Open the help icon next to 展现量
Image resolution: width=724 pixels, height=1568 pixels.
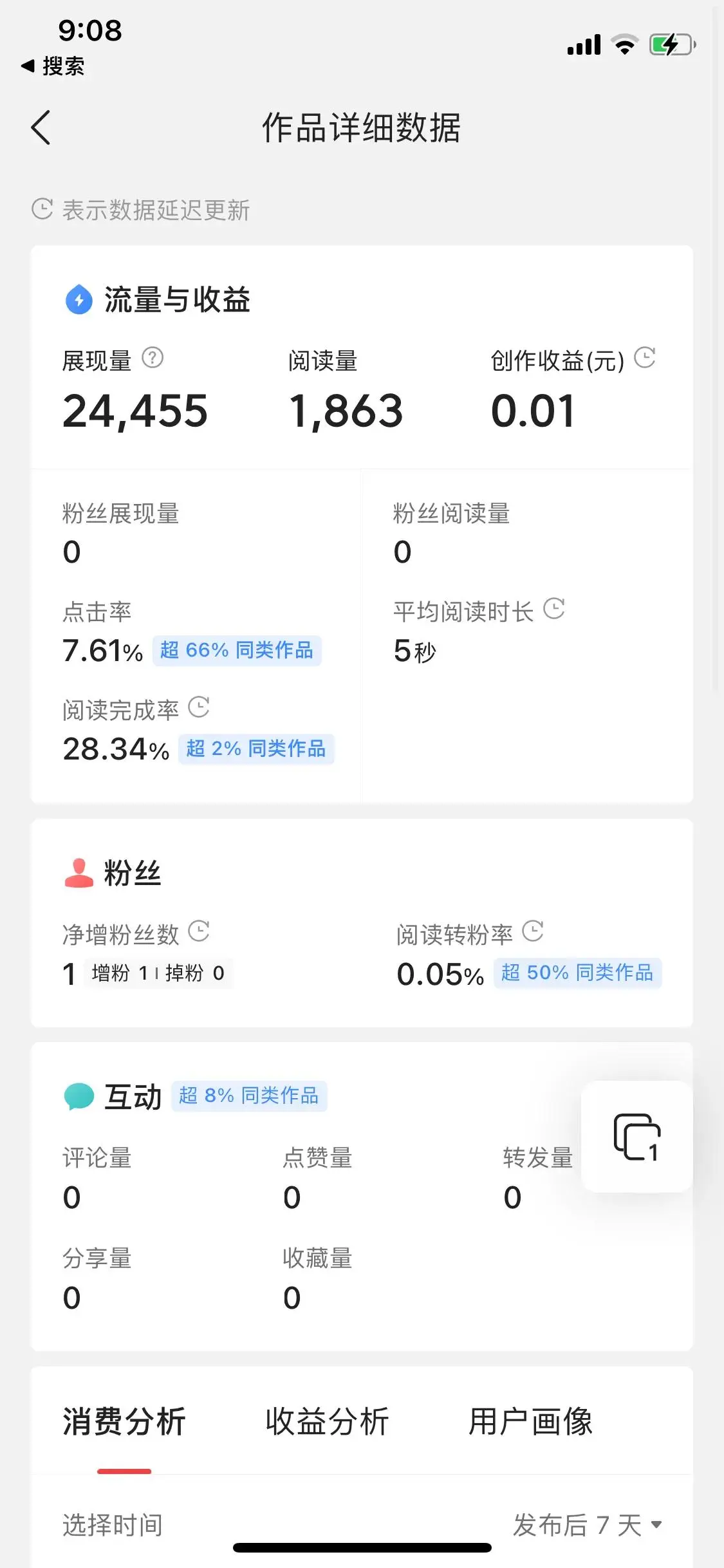click(x=153, y=357)
